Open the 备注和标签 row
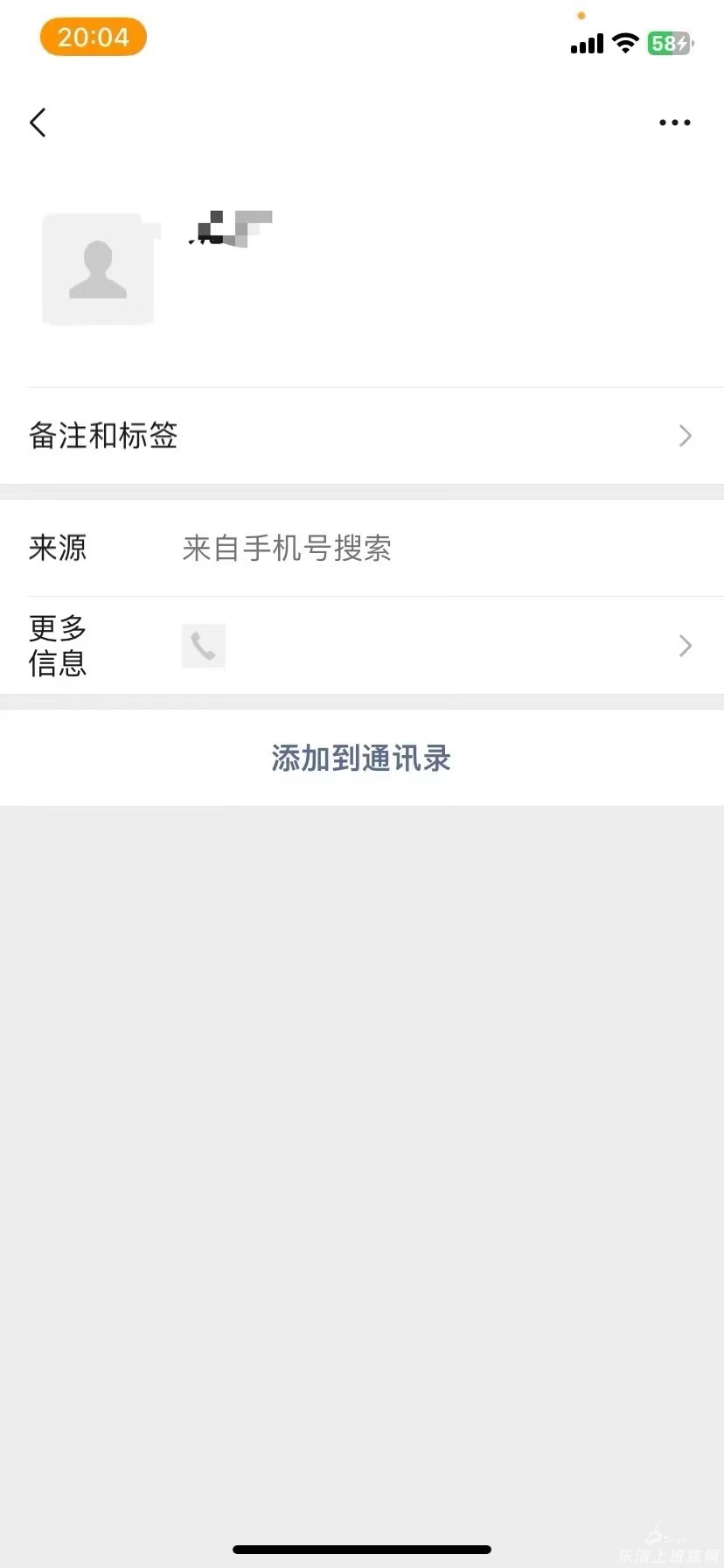Viewport: 724px width, 1568px height. tap(362, 436)
